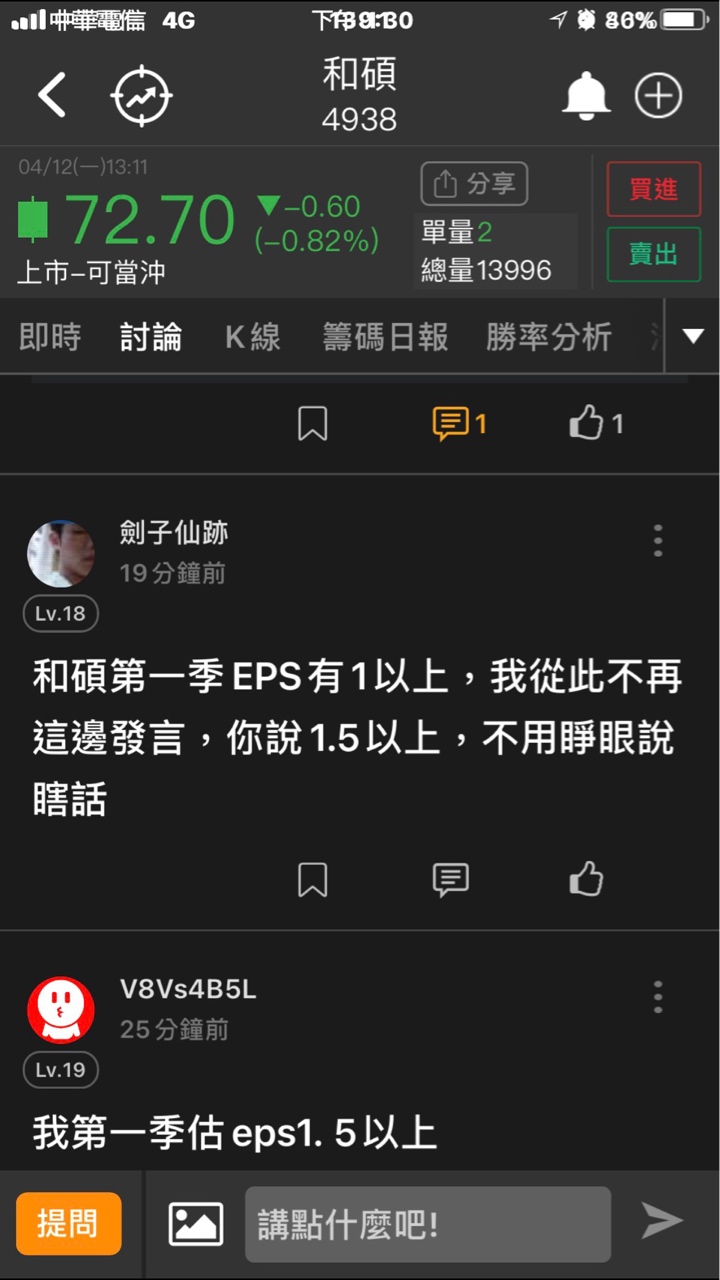The height and width of the screenshot is (1280, 720).
Task: Open the 籌碼日報 tab
Action: click(x=385, y=337)
